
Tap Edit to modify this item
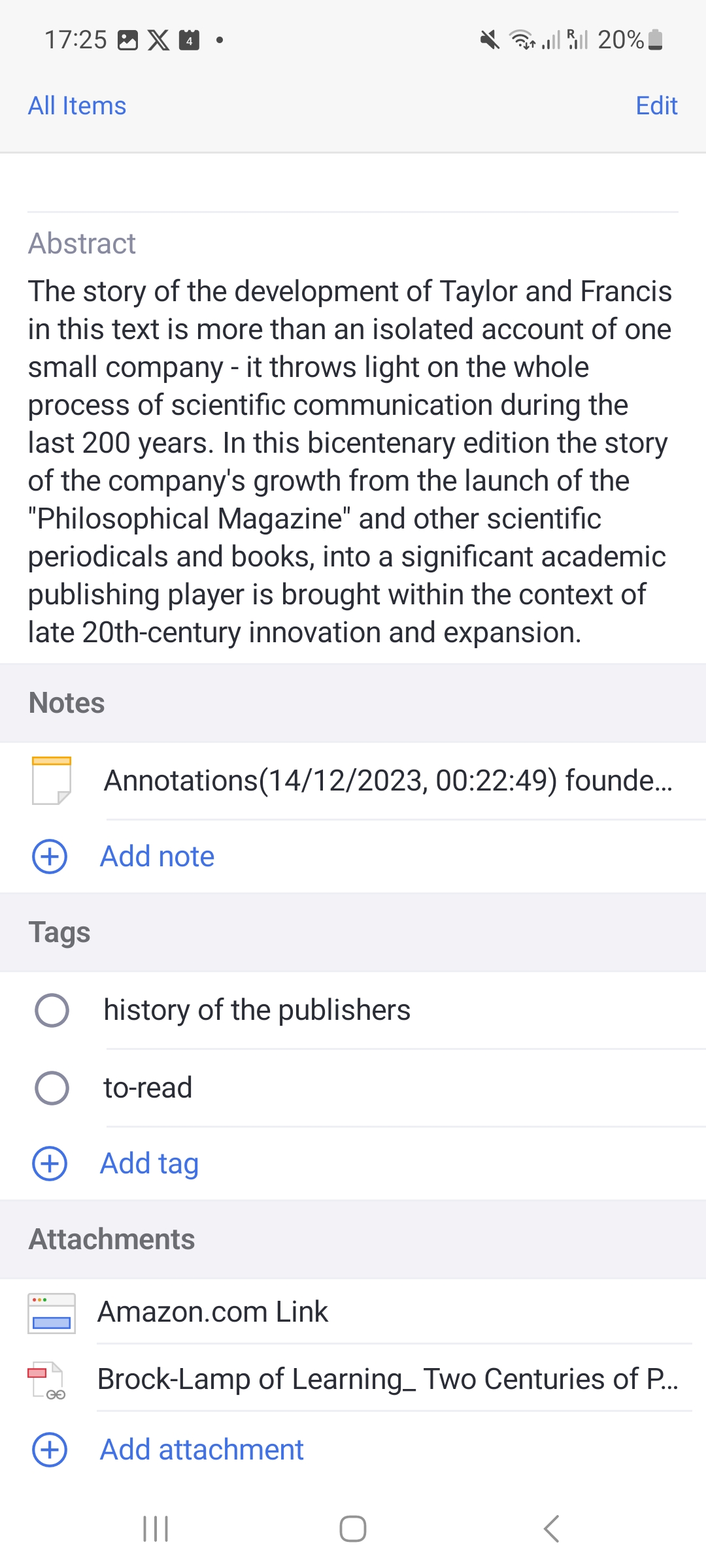click(x=656, y=106)
